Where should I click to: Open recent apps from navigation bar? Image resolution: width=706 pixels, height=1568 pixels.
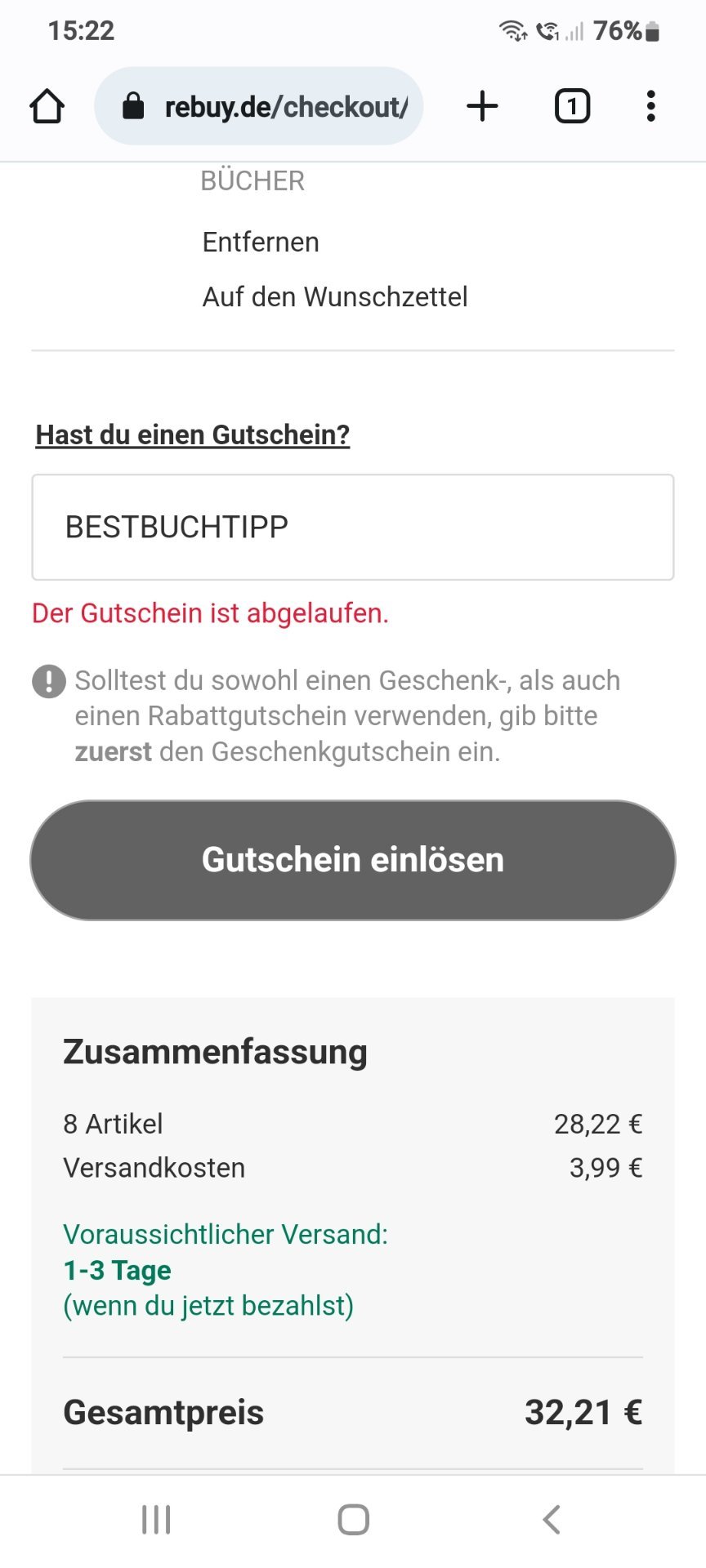(156, 1520)
